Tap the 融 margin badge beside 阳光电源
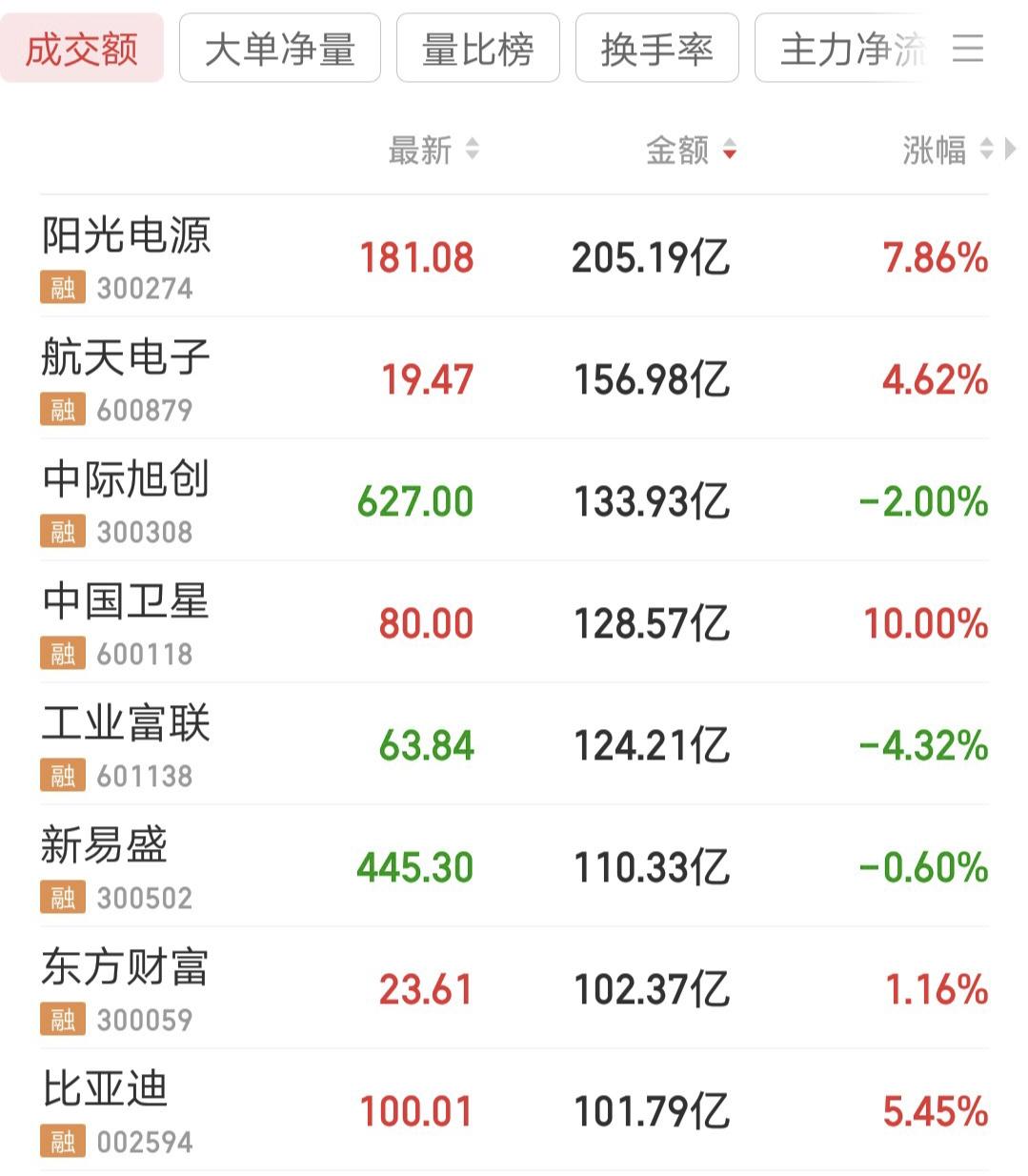This screenshot has height=1176, width=1028. [x=61, y=287]
